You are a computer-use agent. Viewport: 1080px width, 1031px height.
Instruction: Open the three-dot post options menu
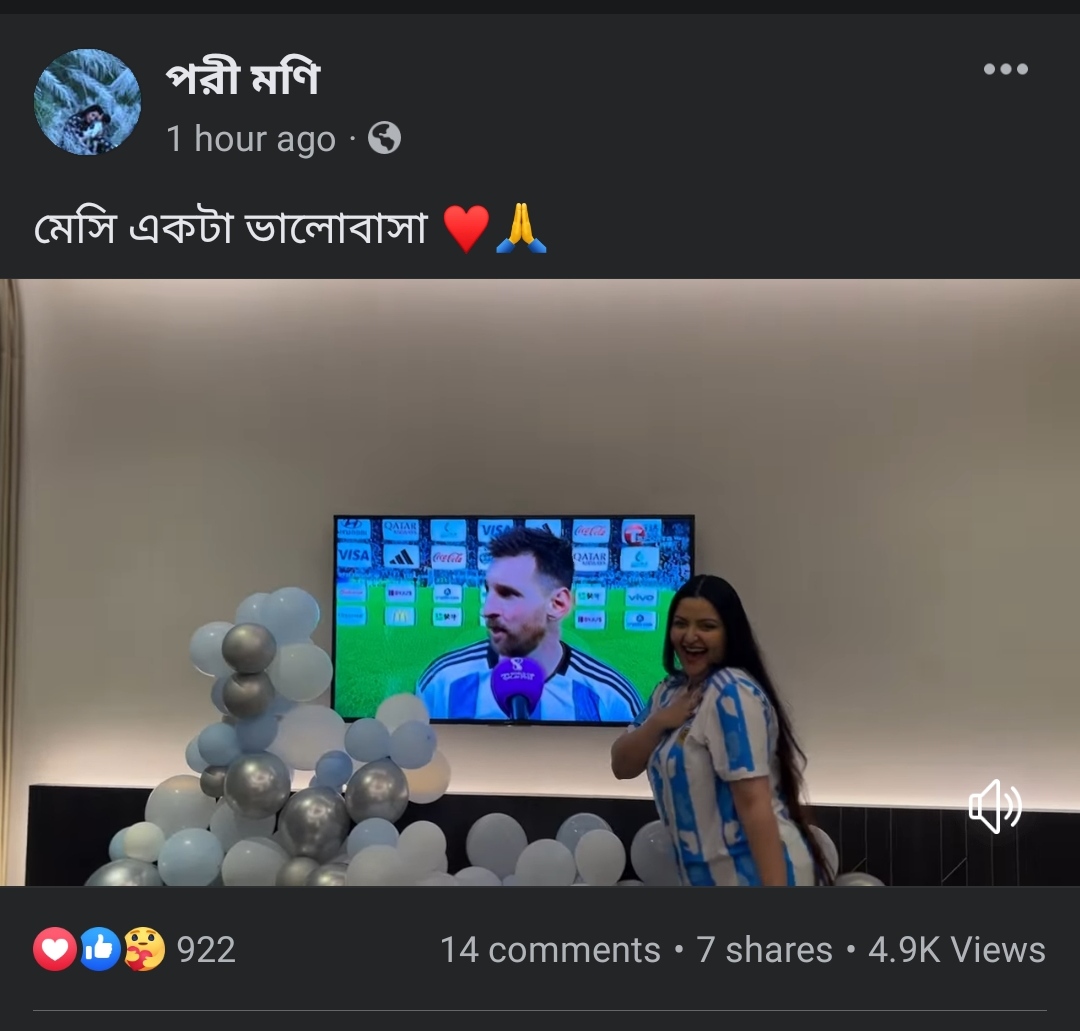pos(1005,69)
